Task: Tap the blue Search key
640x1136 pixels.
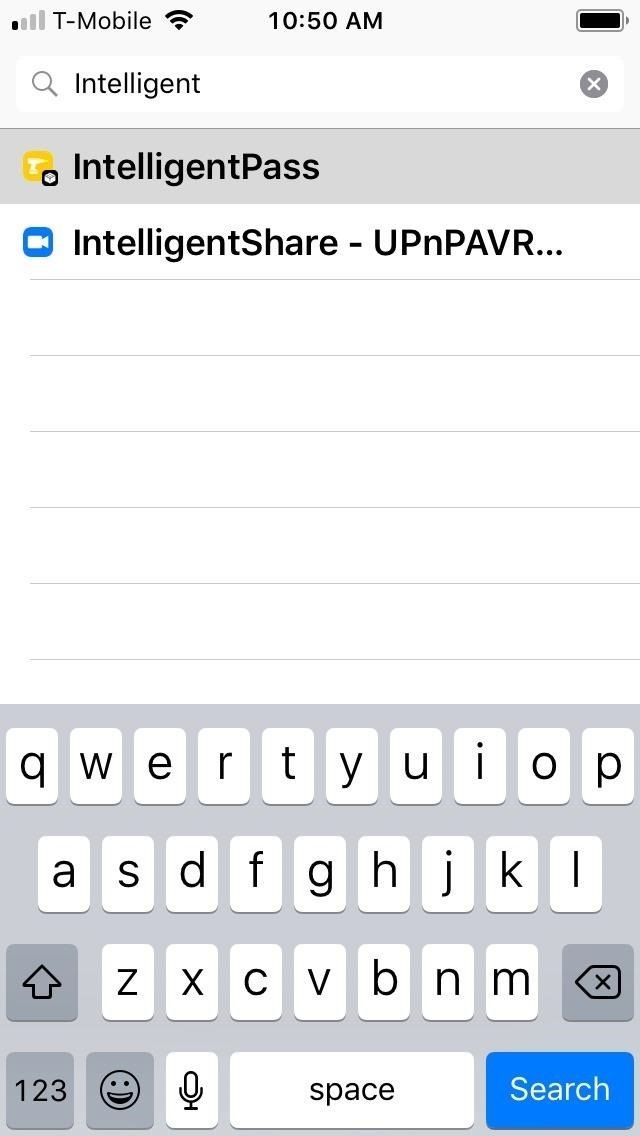Action: 559,1089
